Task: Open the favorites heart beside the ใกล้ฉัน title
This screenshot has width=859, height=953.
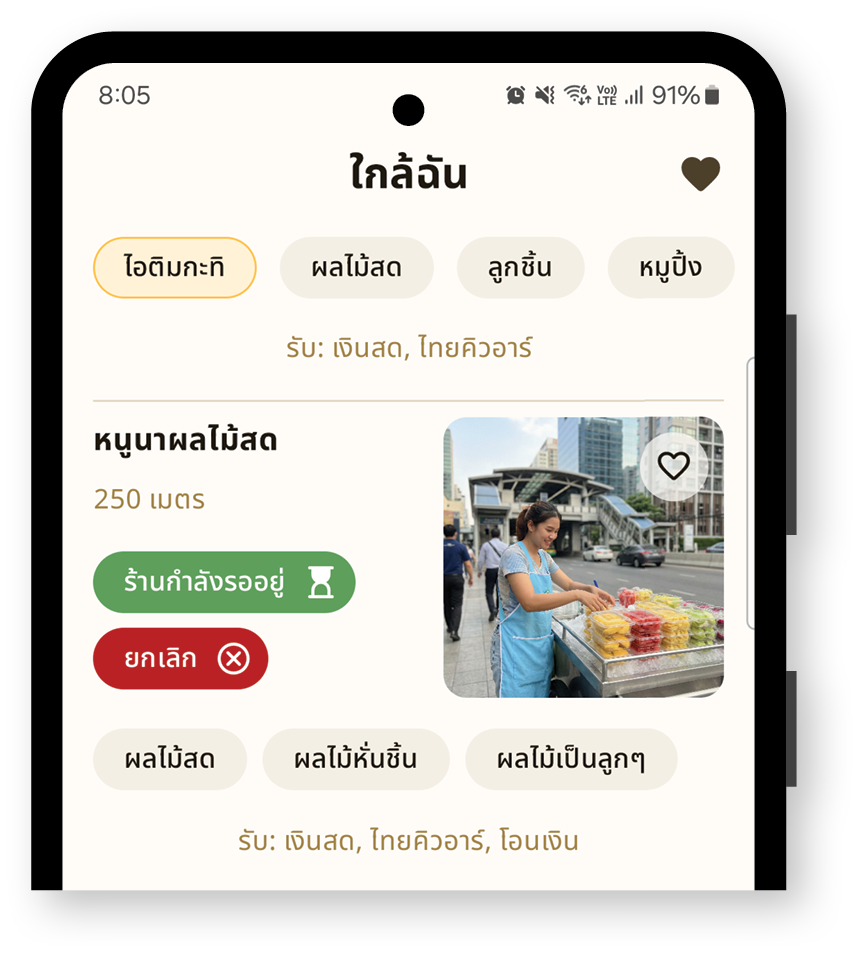Action: point(700,174)
